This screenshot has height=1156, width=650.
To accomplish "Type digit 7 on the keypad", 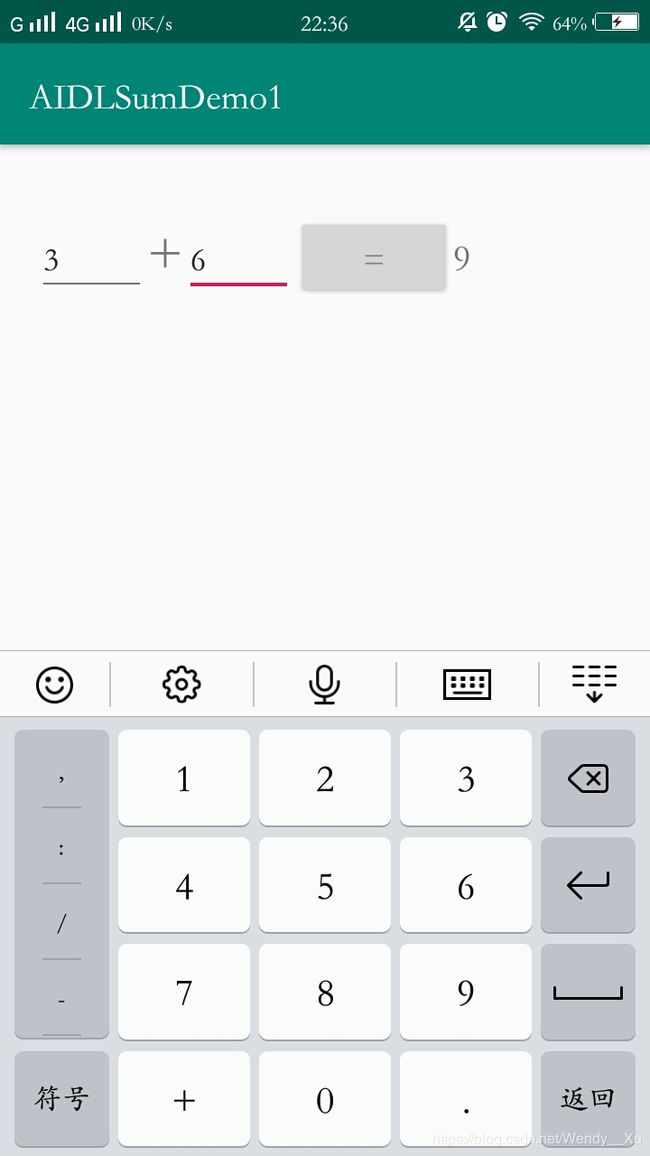I will pos(184,992).
